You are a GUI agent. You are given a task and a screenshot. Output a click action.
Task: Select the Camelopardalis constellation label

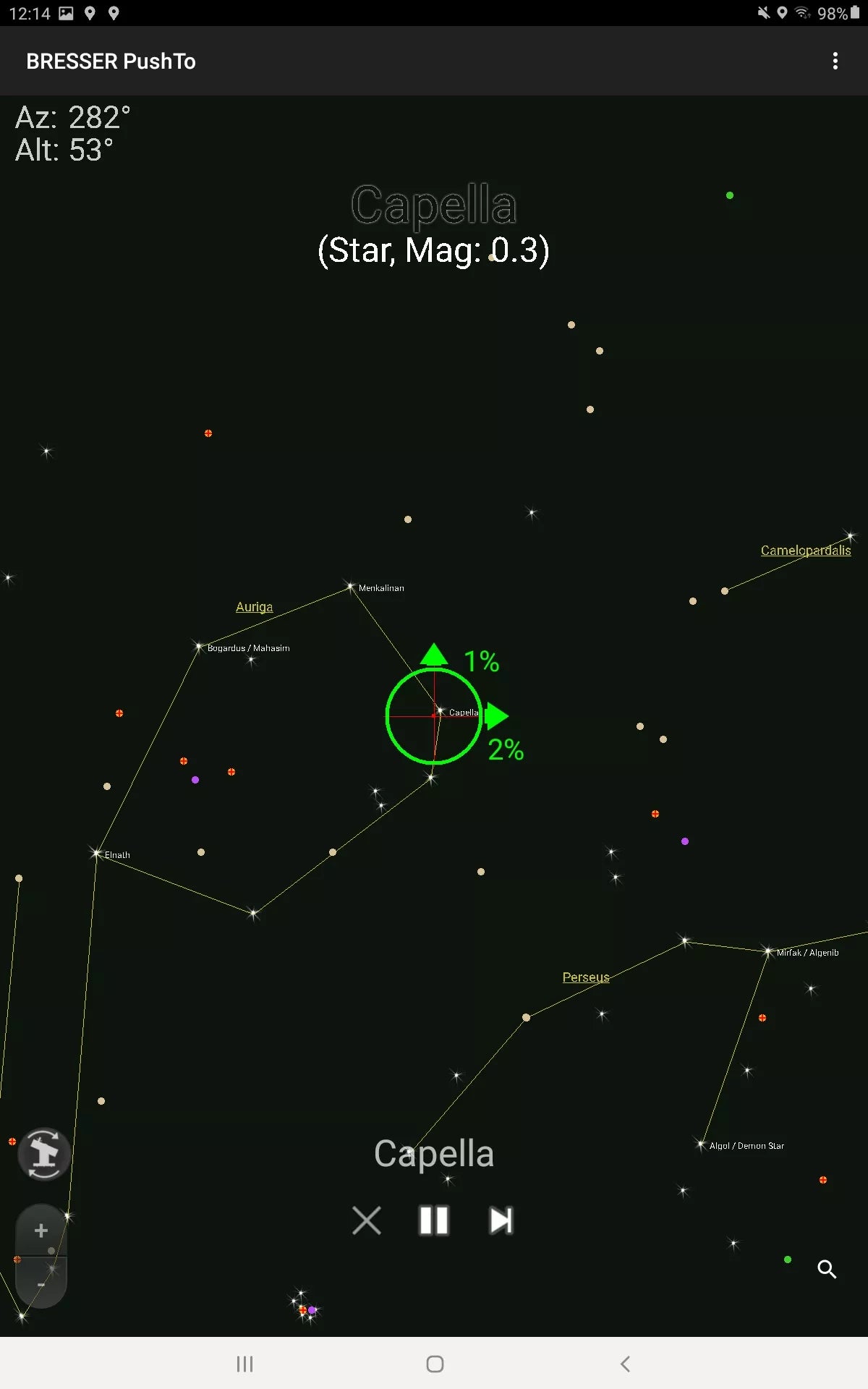click(805, 551)
